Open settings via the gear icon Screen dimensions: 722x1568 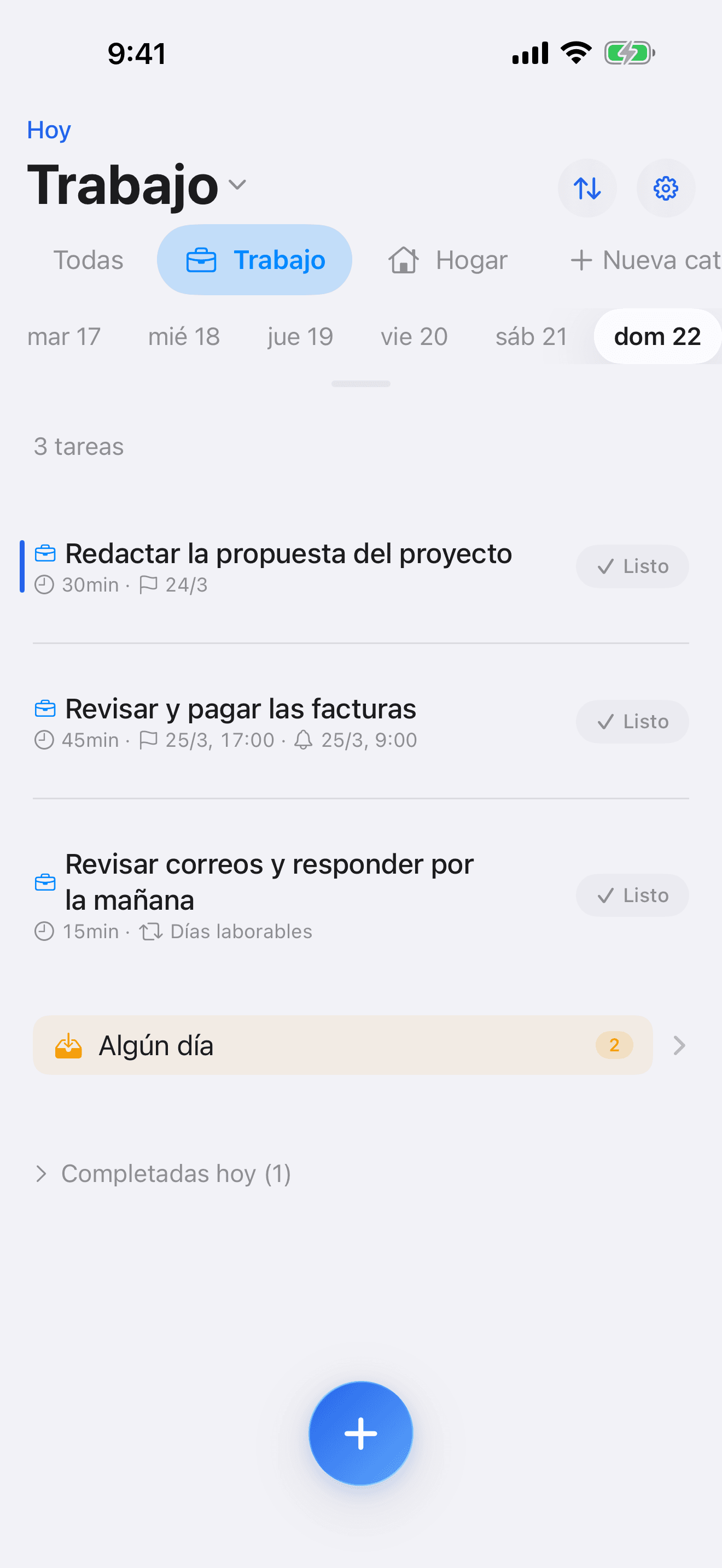(x=665, y=188)
